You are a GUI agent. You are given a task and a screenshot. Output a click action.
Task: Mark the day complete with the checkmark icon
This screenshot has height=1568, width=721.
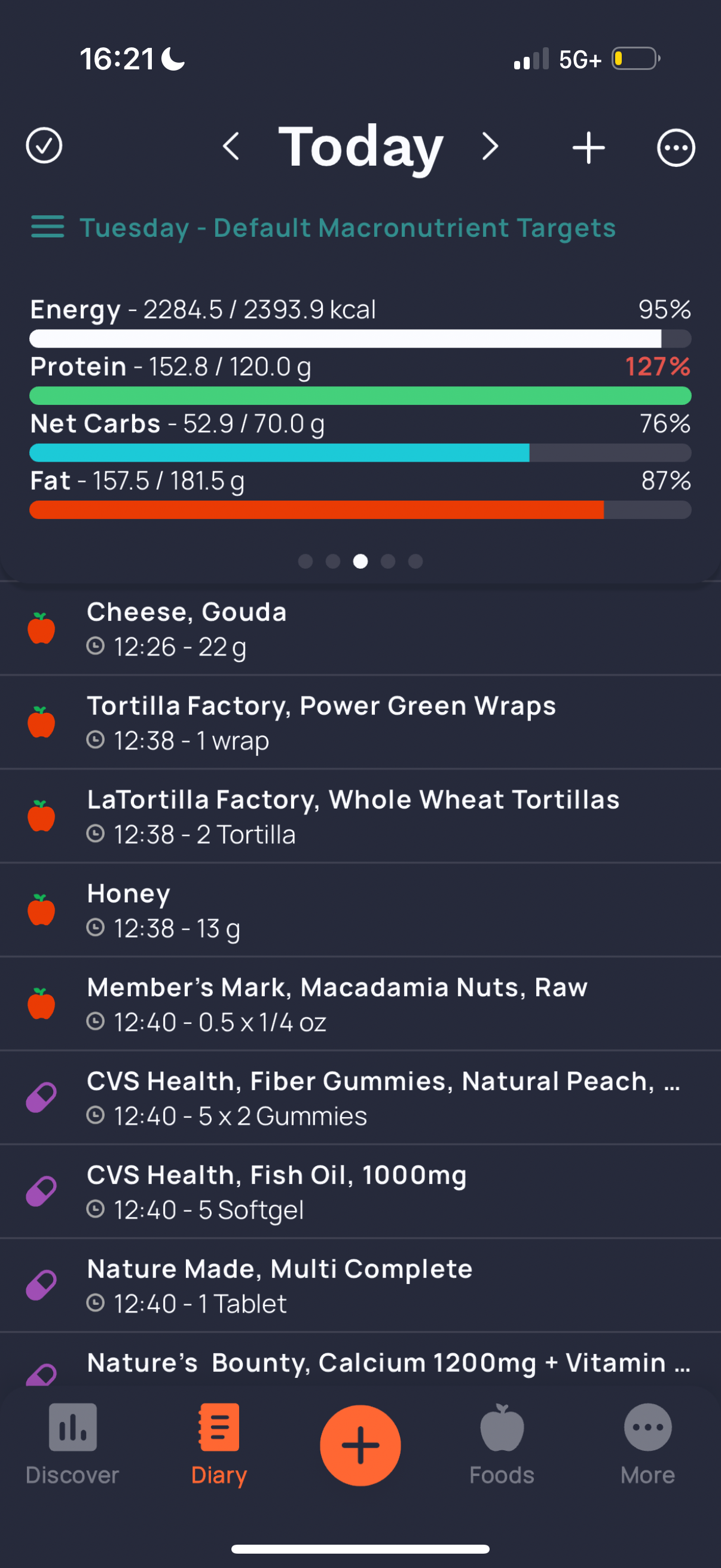click(44, 146)
